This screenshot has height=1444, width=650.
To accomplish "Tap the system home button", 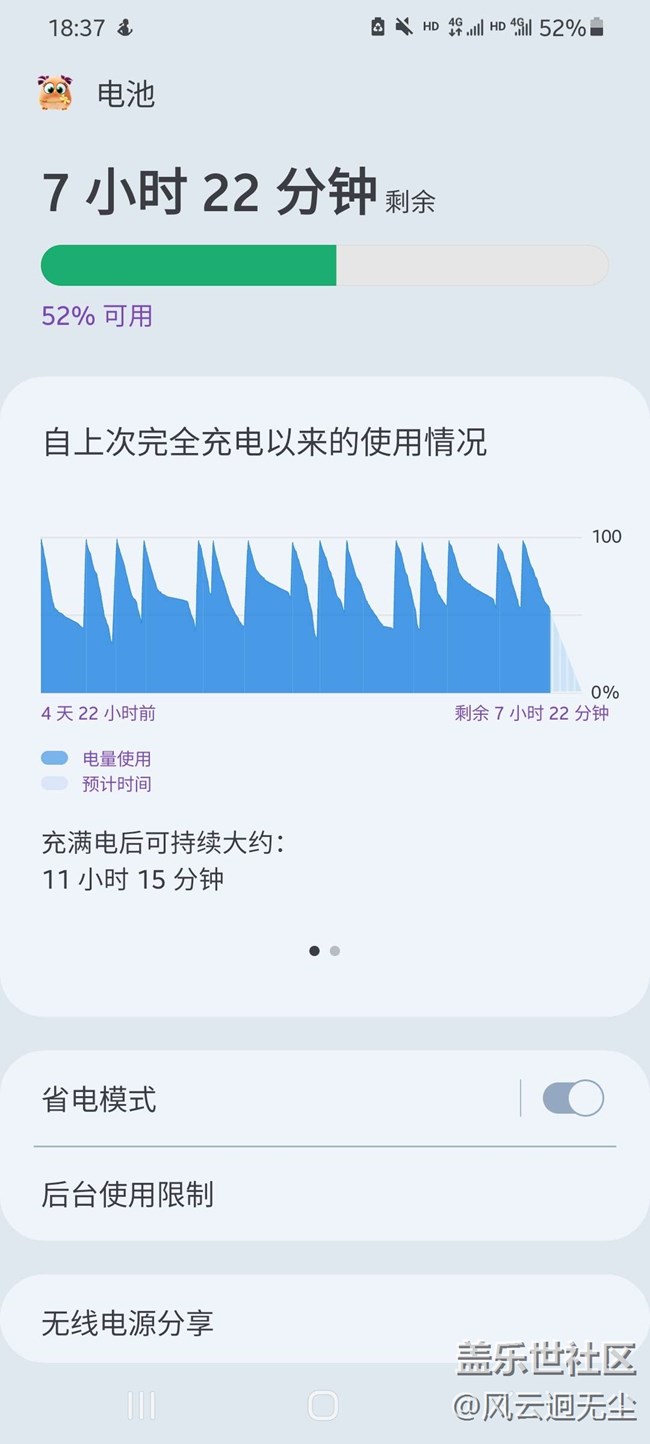I will (x=323, y=1405).
